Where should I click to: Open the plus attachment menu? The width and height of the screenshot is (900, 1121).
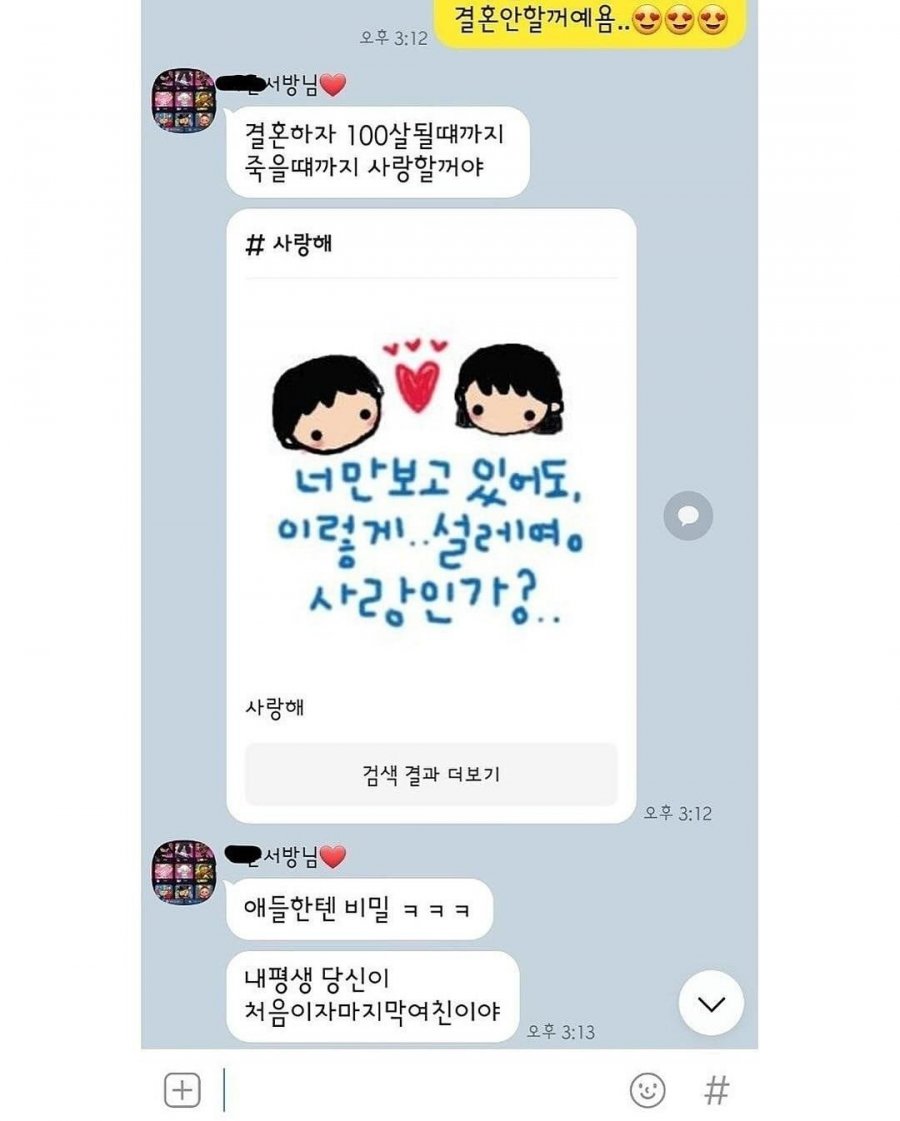tap(182, 1089)
